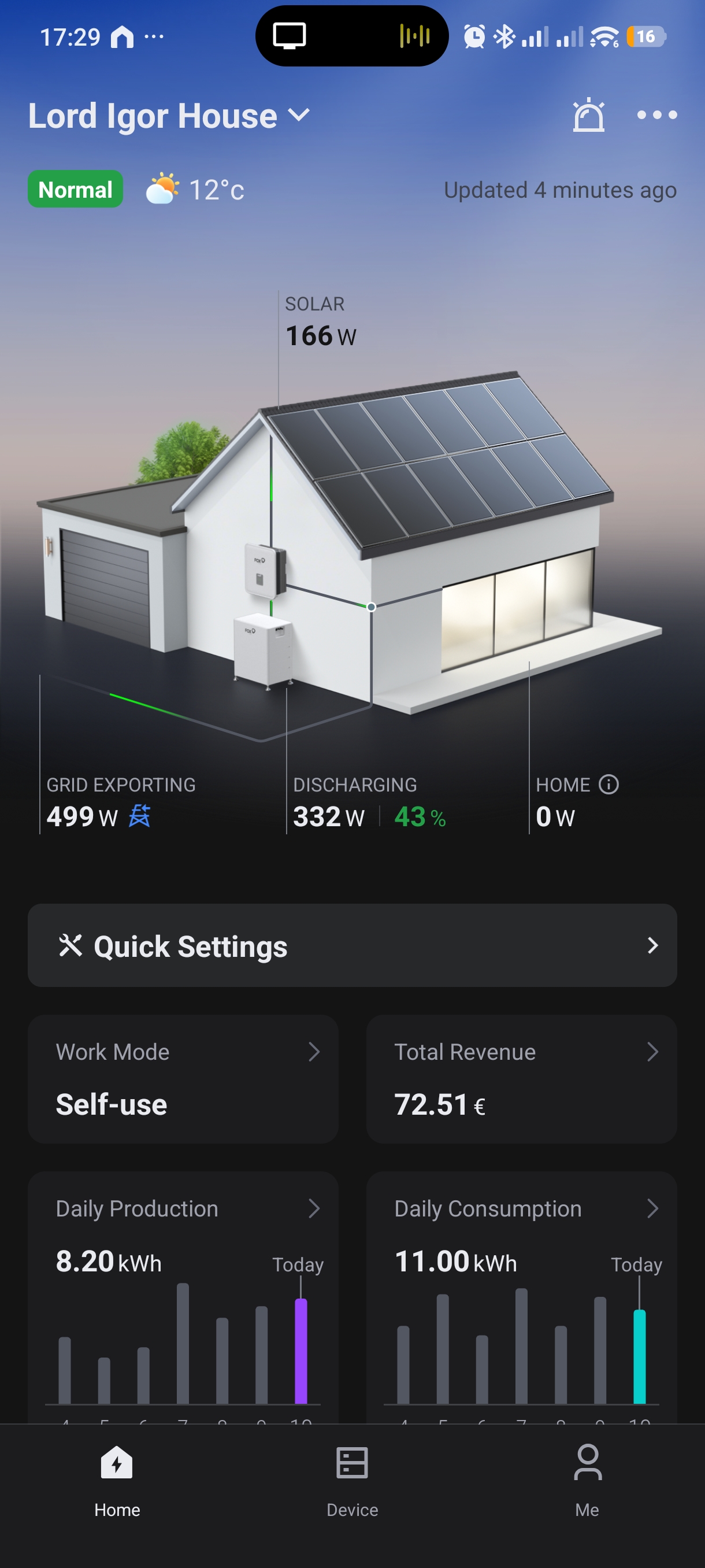Open the Work Mode card

pos(183,1079)
